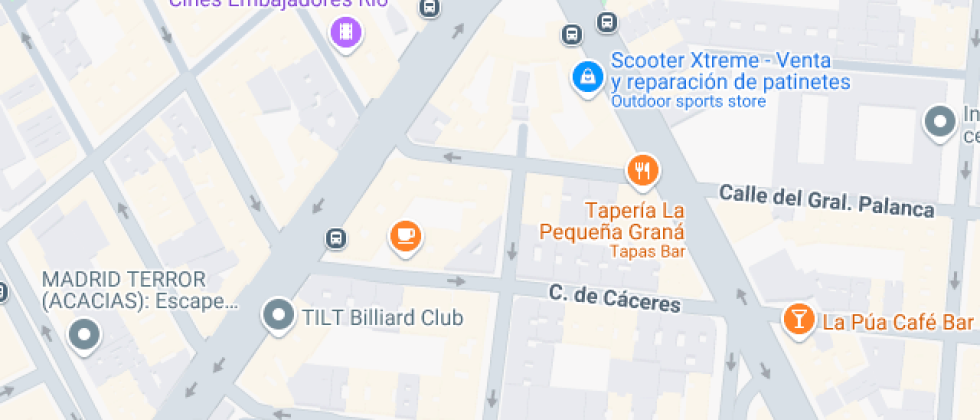The image size is (980, 420).
Task: Select the Tapería La Pequeña Graná pin
Action: [x=643, y=171]
